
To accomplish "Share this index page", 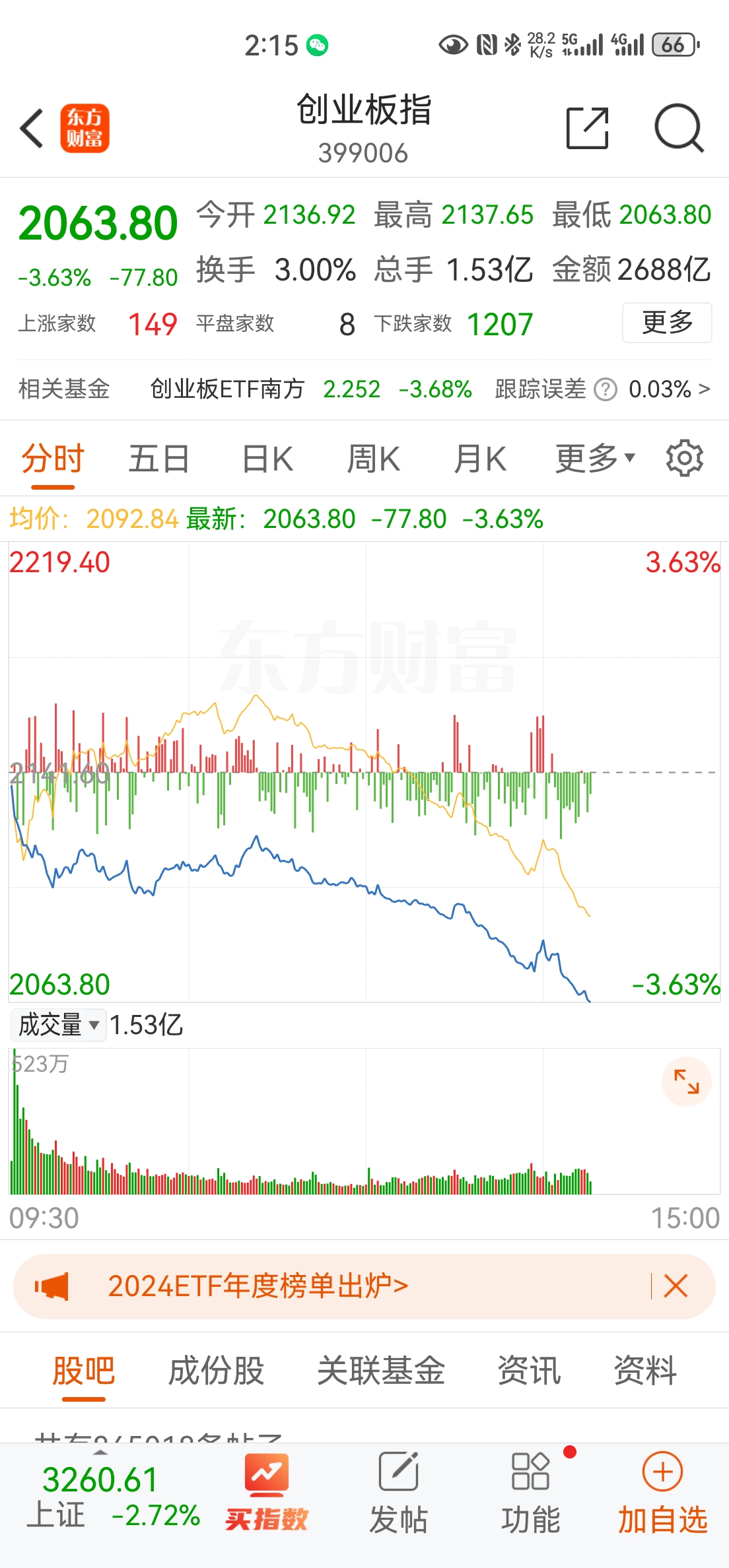I will coord(587,128).
